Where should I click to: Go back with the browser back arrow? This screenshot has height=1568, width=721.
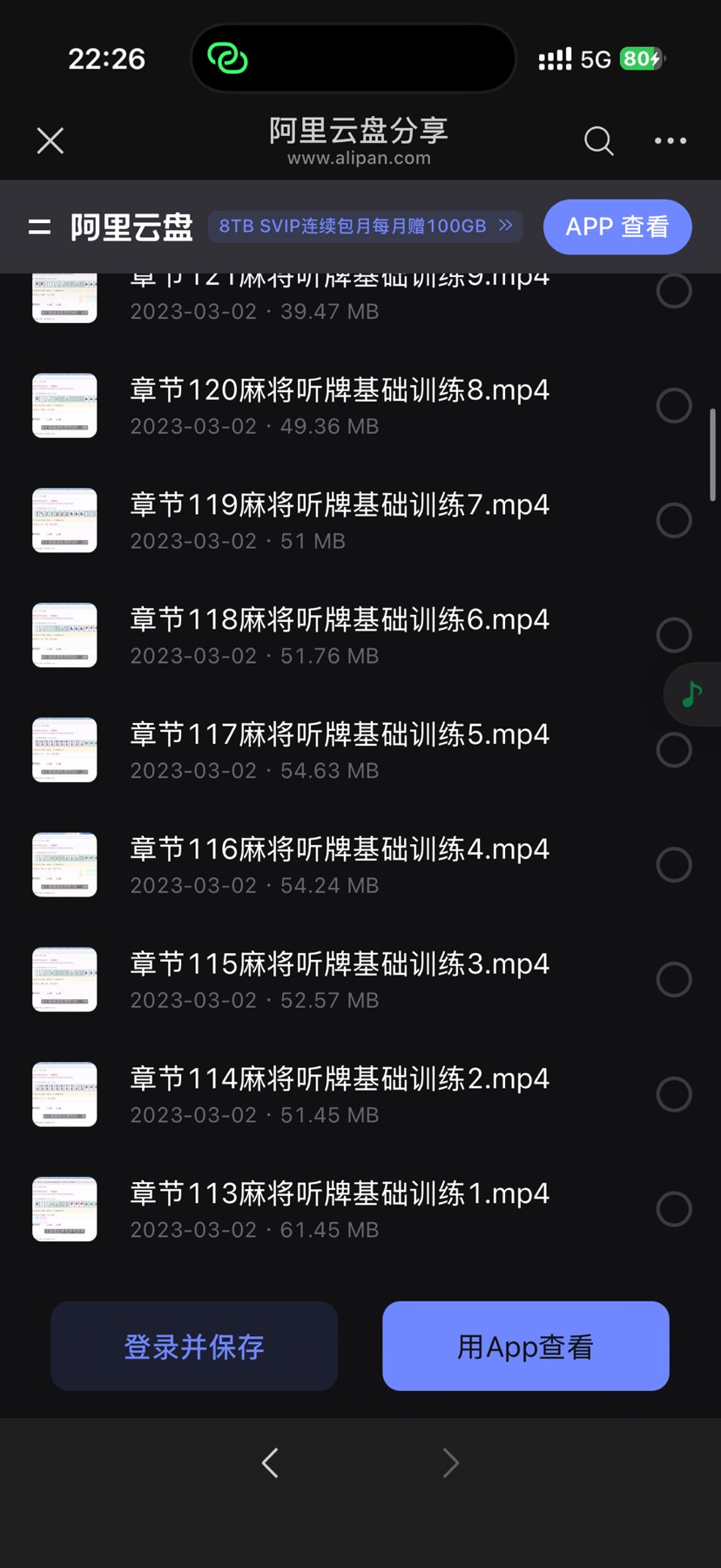(x=270, y=1463)
